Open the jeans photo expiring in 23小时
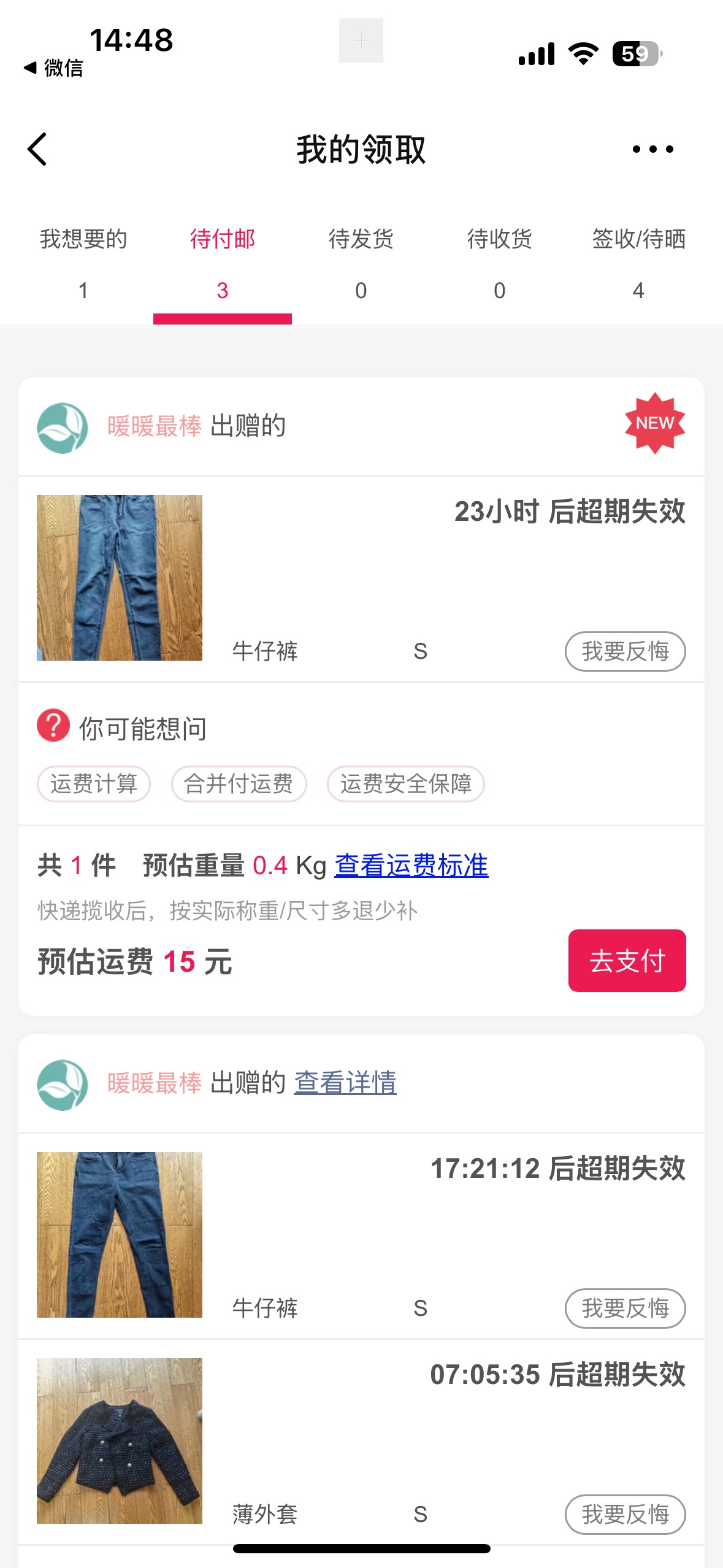This screenshot has width=723, height=1568. tap(120, 578)
